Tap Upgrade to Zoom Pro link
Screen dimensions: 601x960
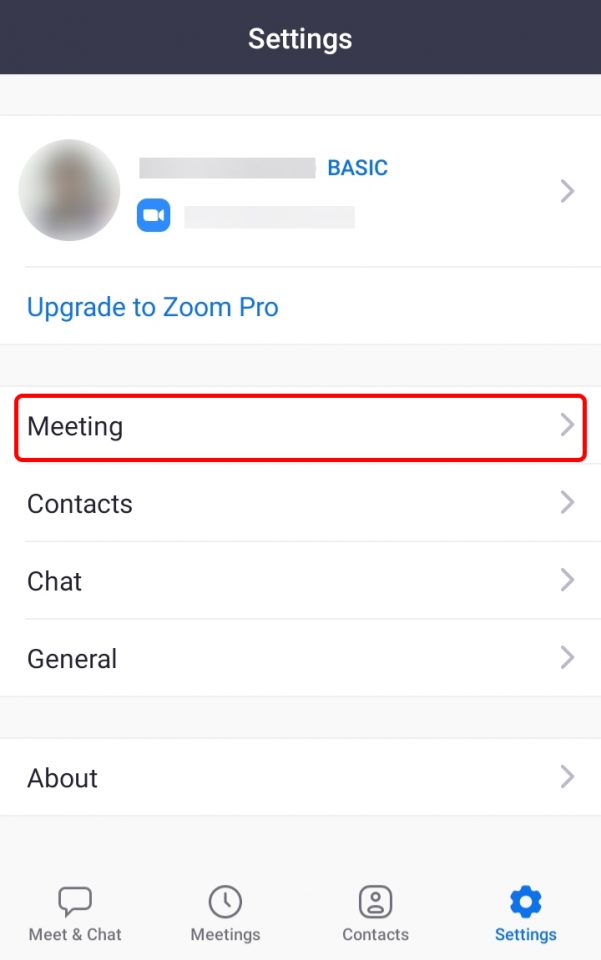(x=153, y=307)
